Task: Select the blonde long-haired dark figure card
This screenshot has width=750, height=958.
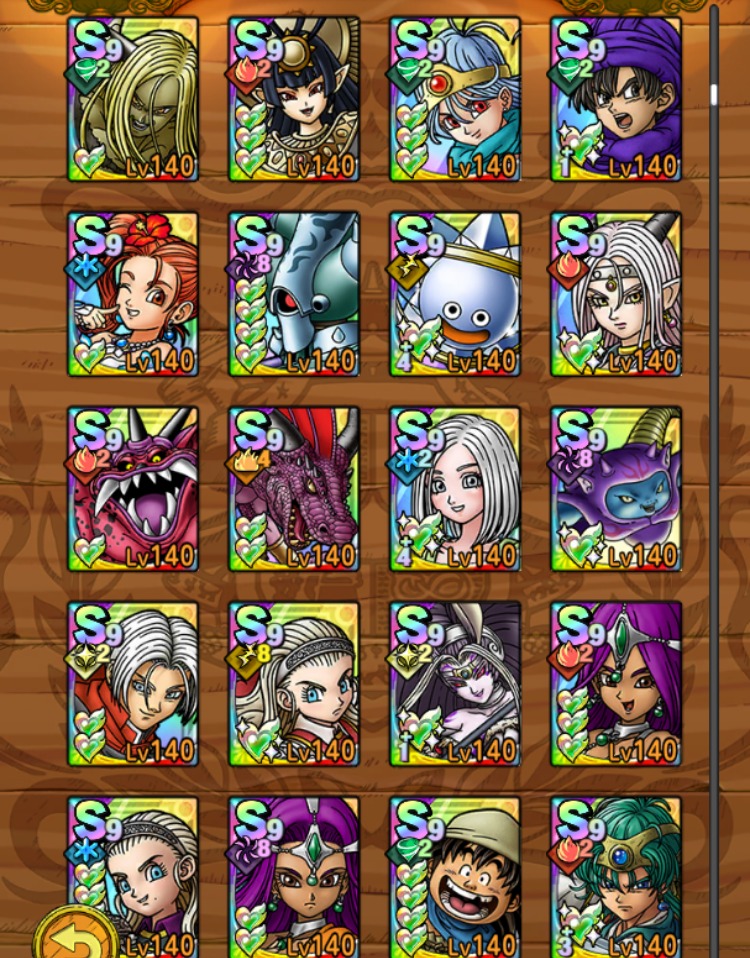Action: 133,98
